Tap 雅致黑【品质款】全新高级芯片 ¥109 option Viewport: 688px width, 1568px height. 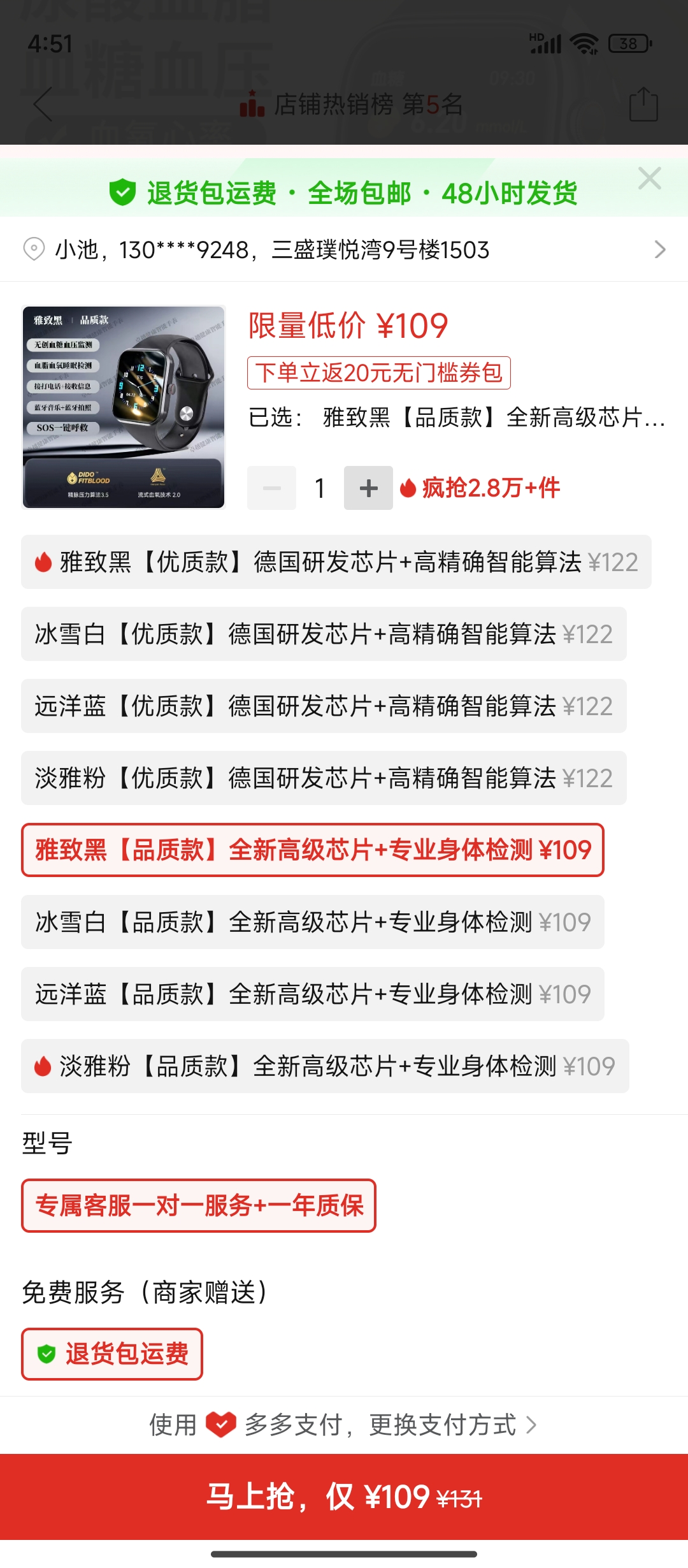click(x=312, y=850)
